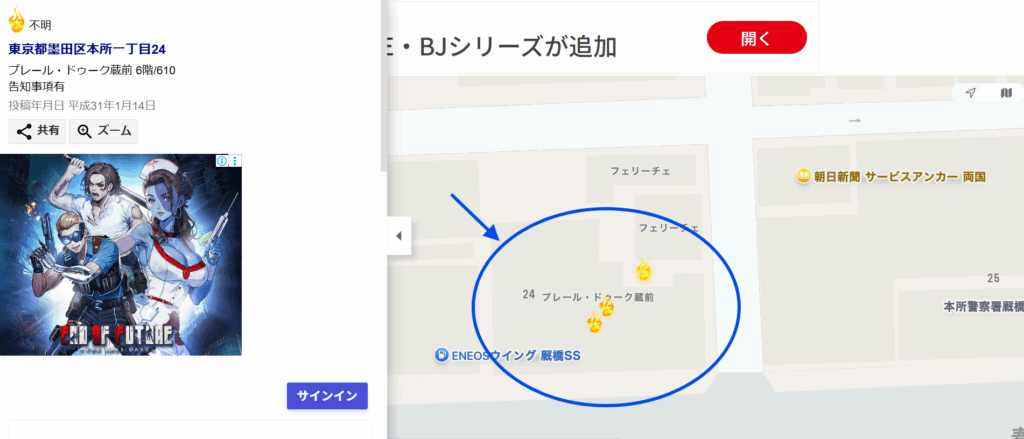Tap the red 開く button on the banner
Image resolution: width=1024 pixels, height=439 pixels.
(756, 38)
